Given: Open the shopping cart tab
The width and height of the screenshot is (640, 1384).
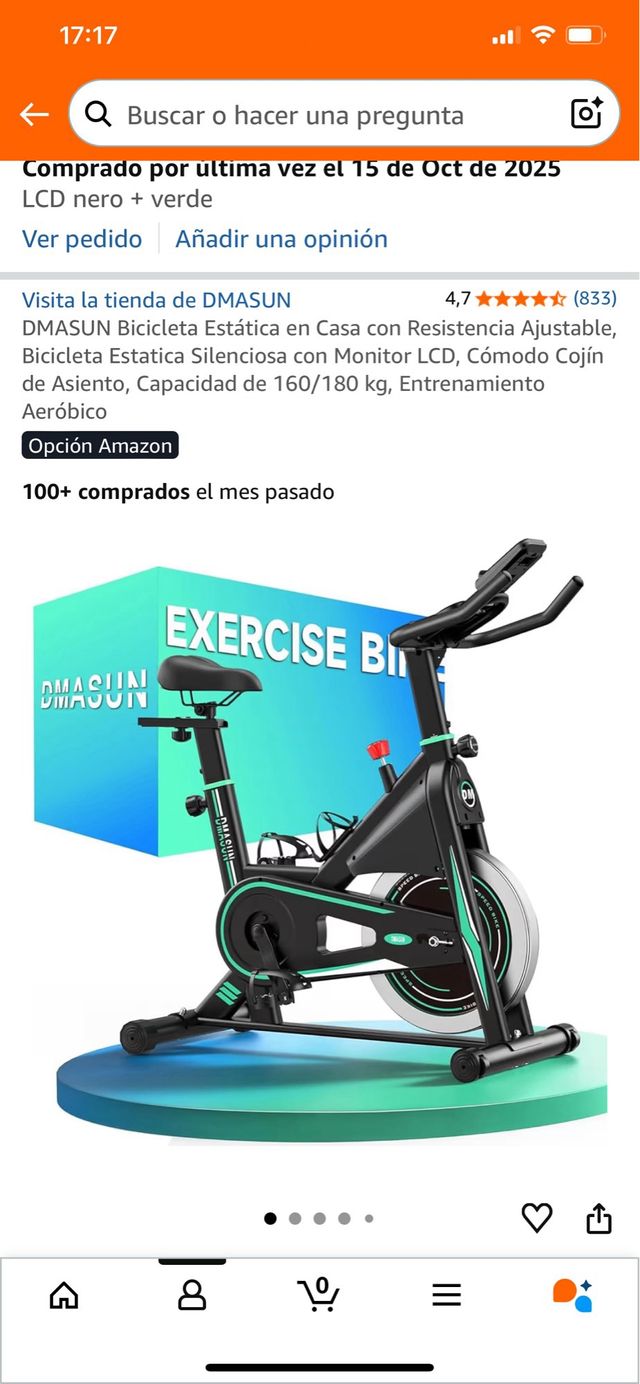Looking at the screenshot, I should coord(319,1294).
